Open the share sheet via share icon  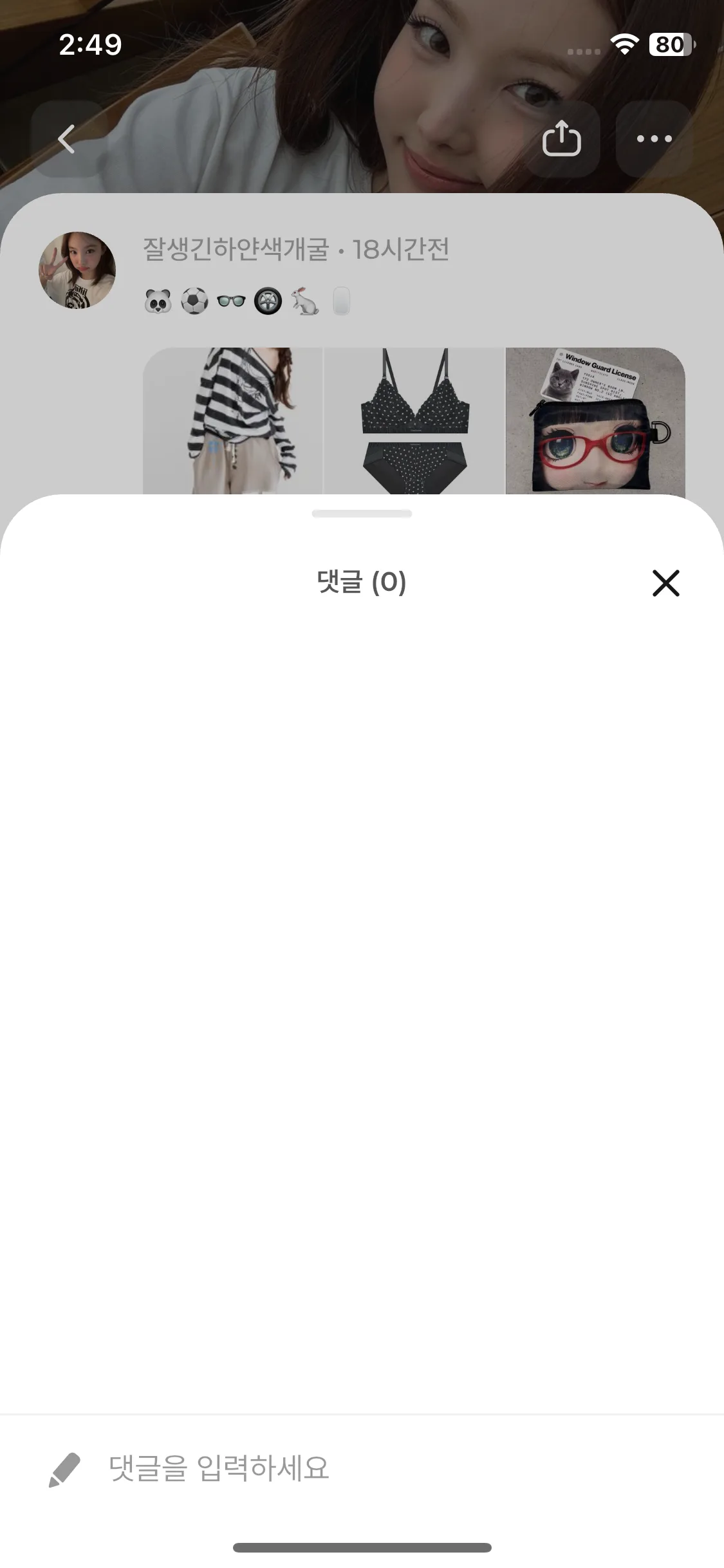562,139
